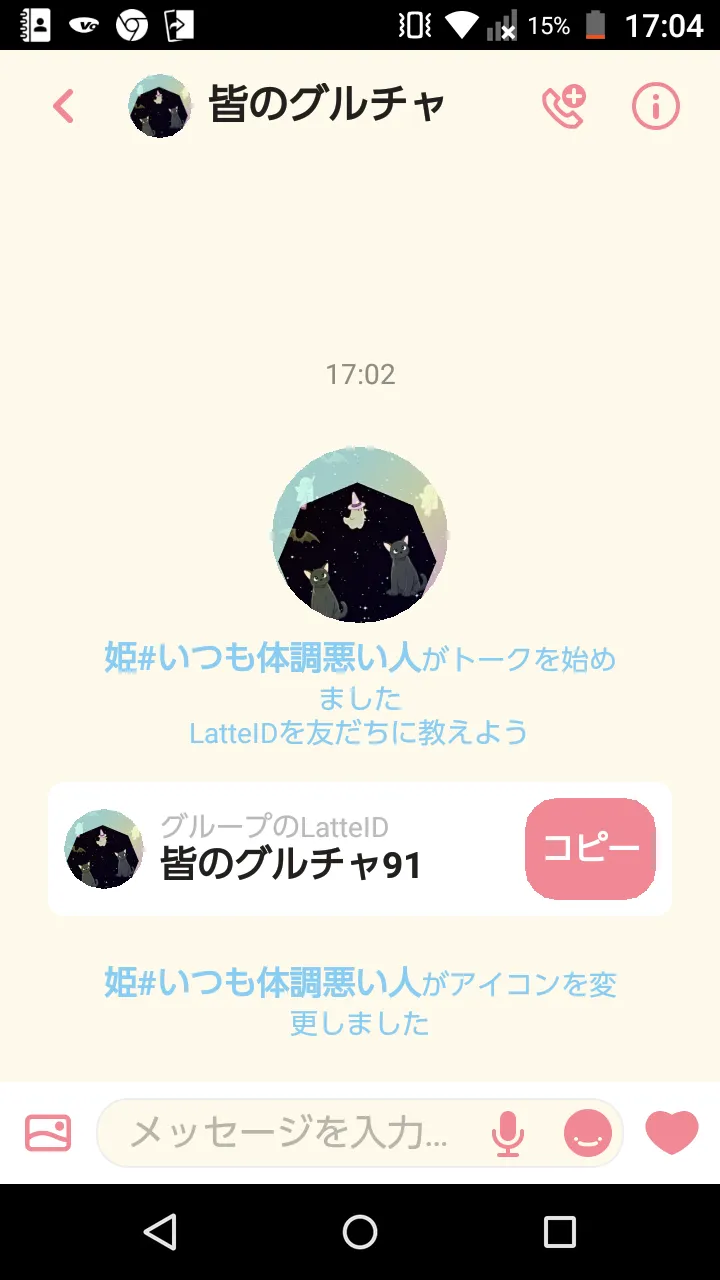Open the image gallery attachment icon

48,1133
